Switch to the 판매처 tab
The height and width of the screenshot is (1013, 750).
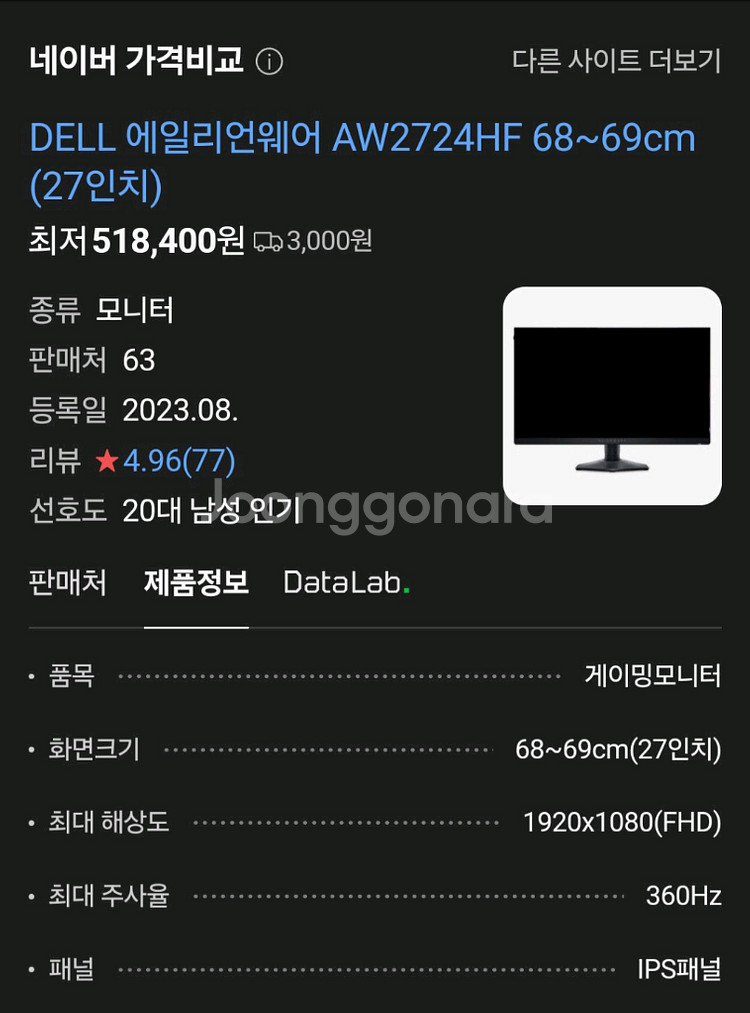pos(68,583)
